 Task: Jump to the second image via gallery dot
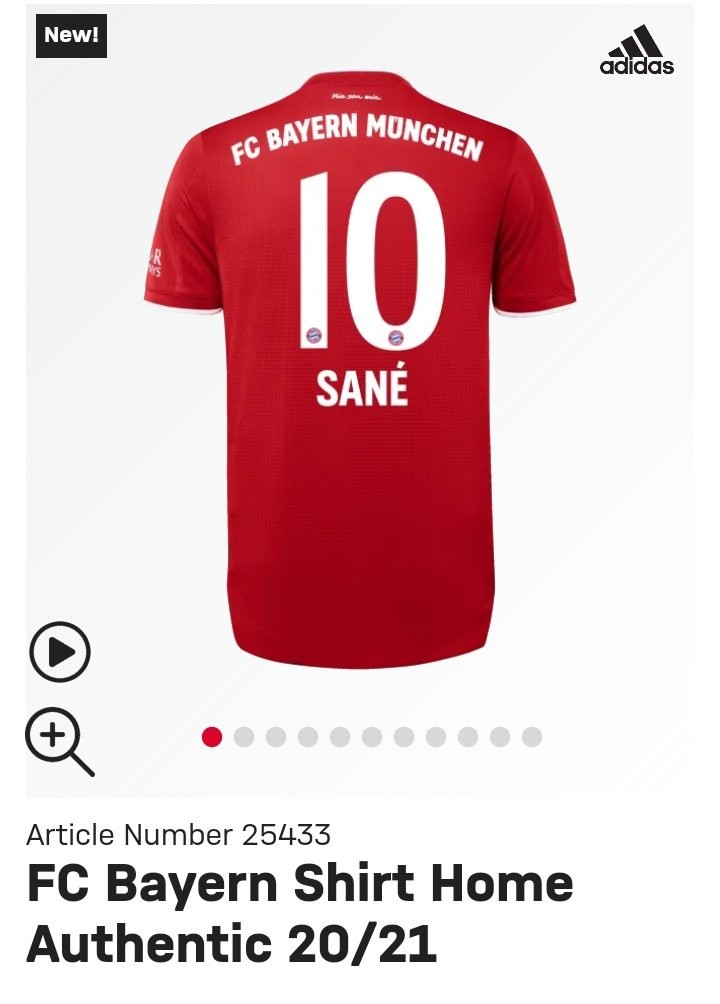[x=243, y=737]
